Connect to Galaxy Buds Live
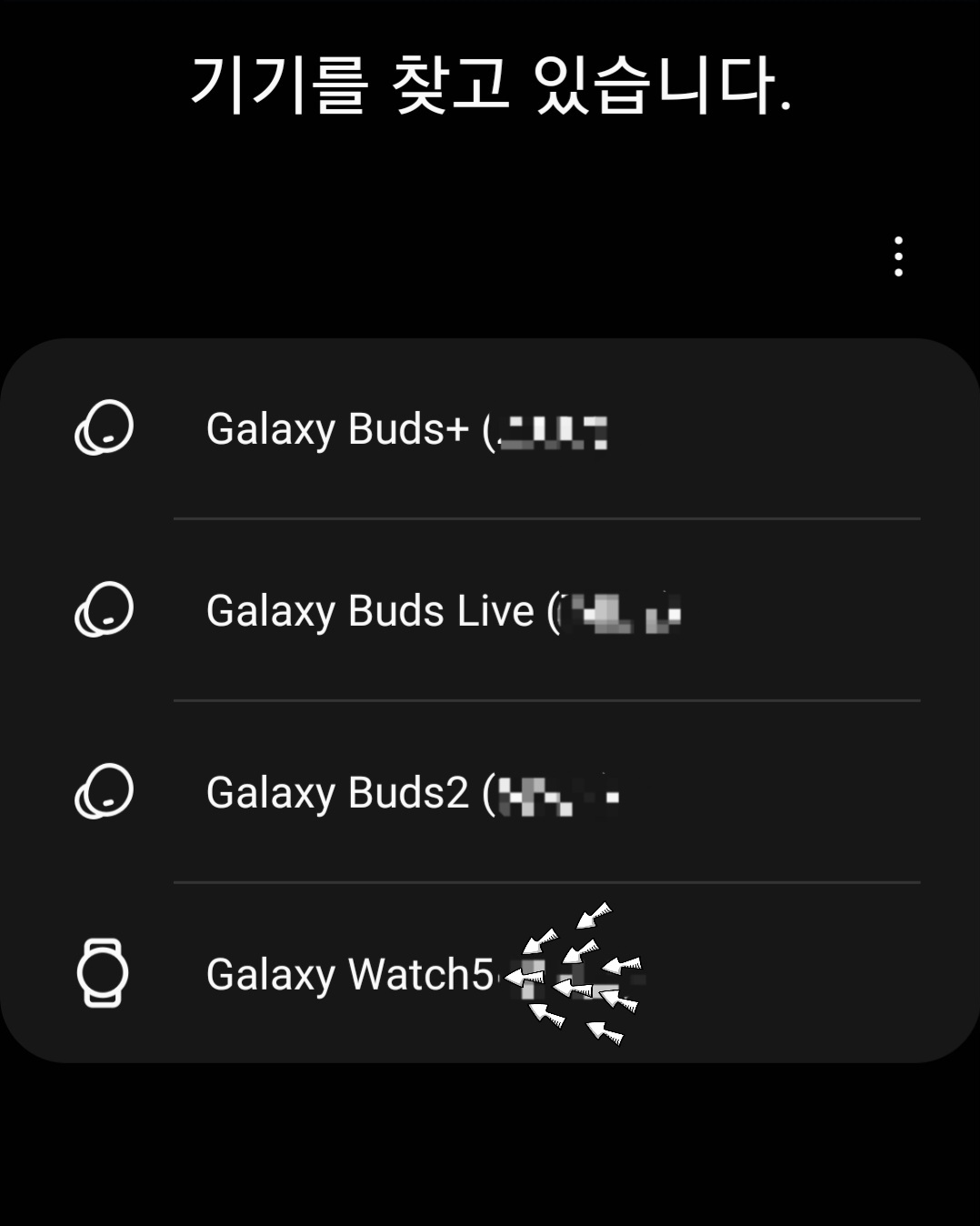The height and width of the screenshot is (1226, 980). pos(442,611)
